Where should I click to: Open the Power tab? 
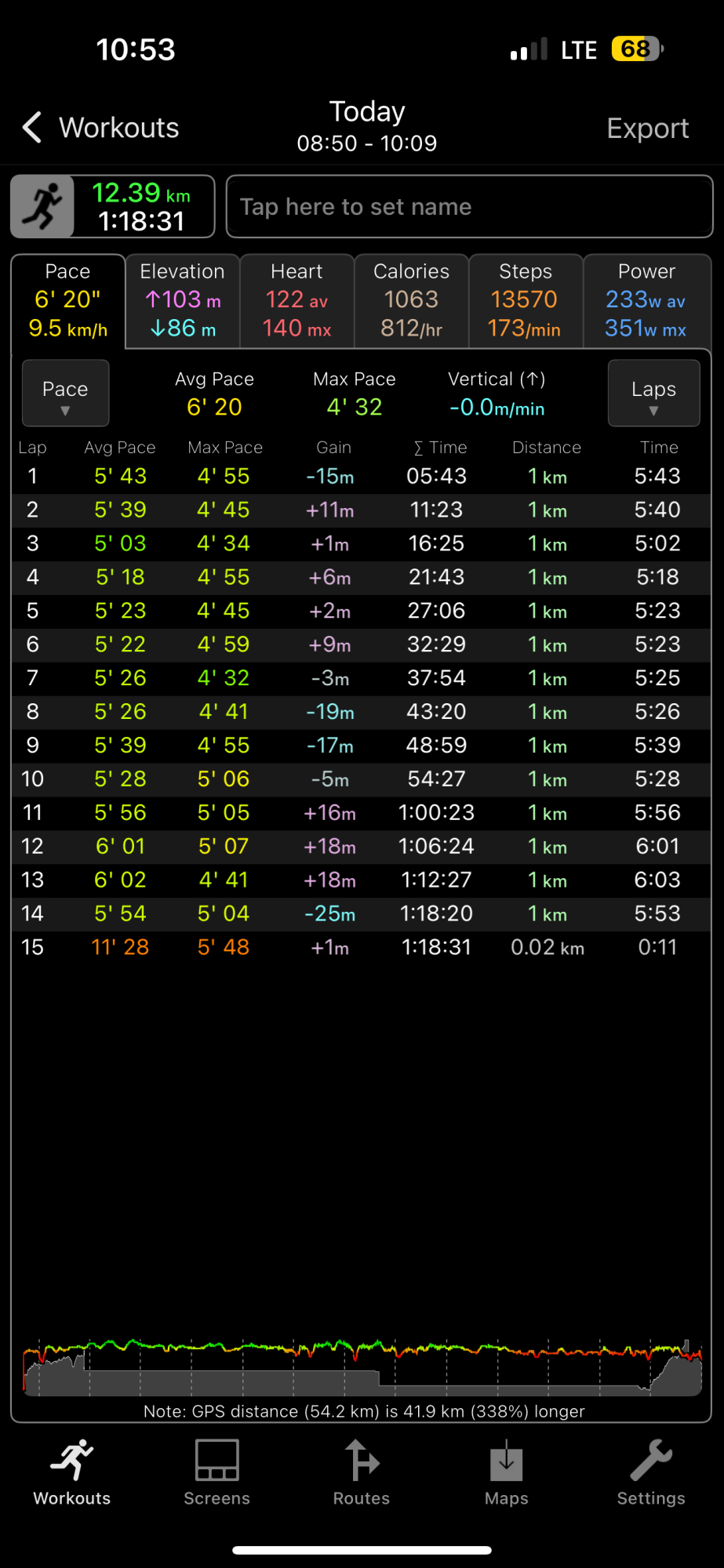pyautogui.click(x=647, y=300)
